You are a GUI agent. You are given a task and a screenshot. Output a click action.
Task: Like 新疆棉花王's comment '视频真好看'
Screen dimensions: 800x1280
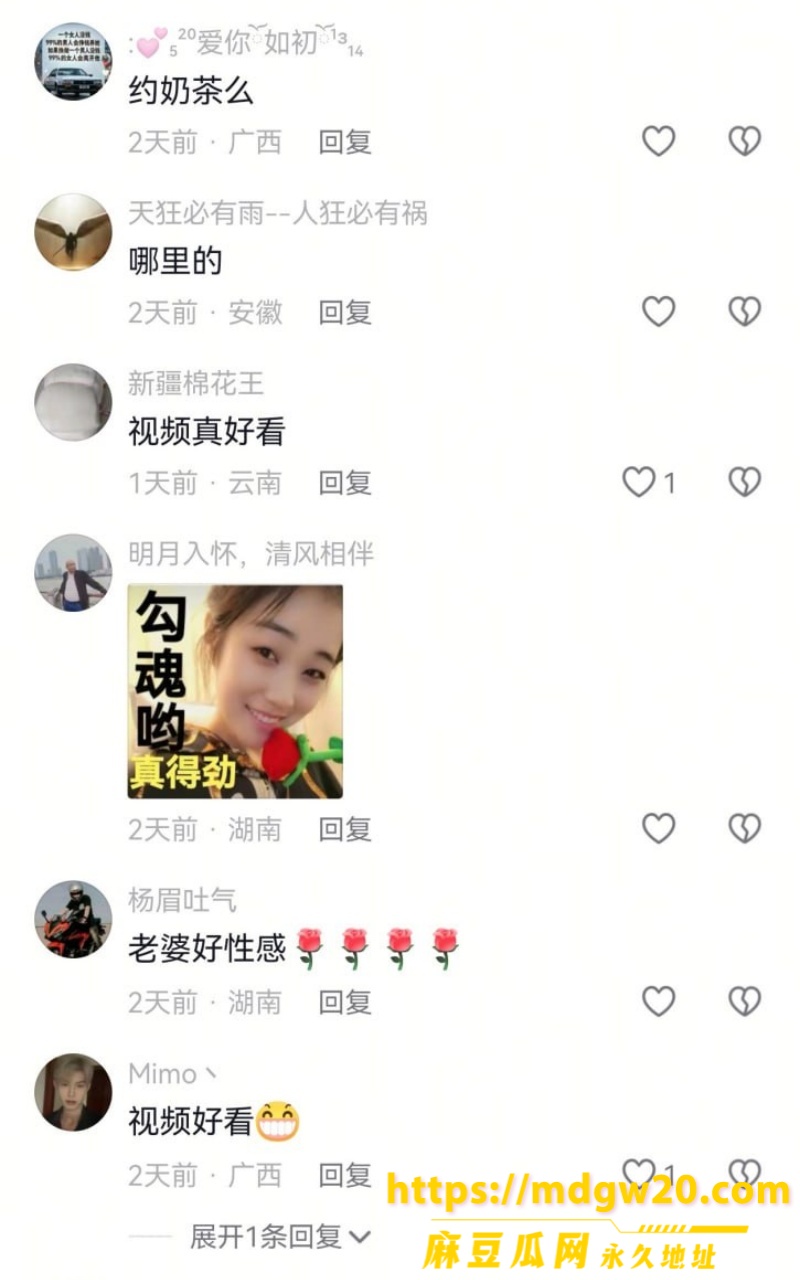(x=639, y=482)
